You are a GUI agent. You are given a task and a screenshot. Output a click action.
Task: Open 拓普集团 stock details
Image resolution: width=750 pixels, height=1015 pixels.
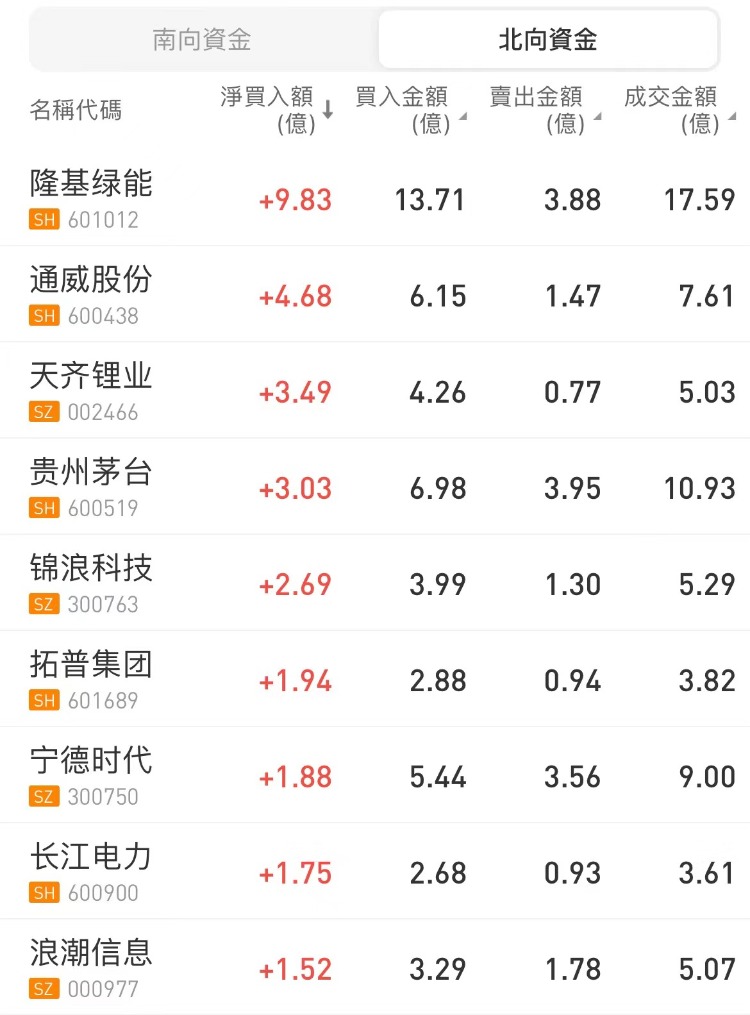pyautogui.click(x=92, y=678)
